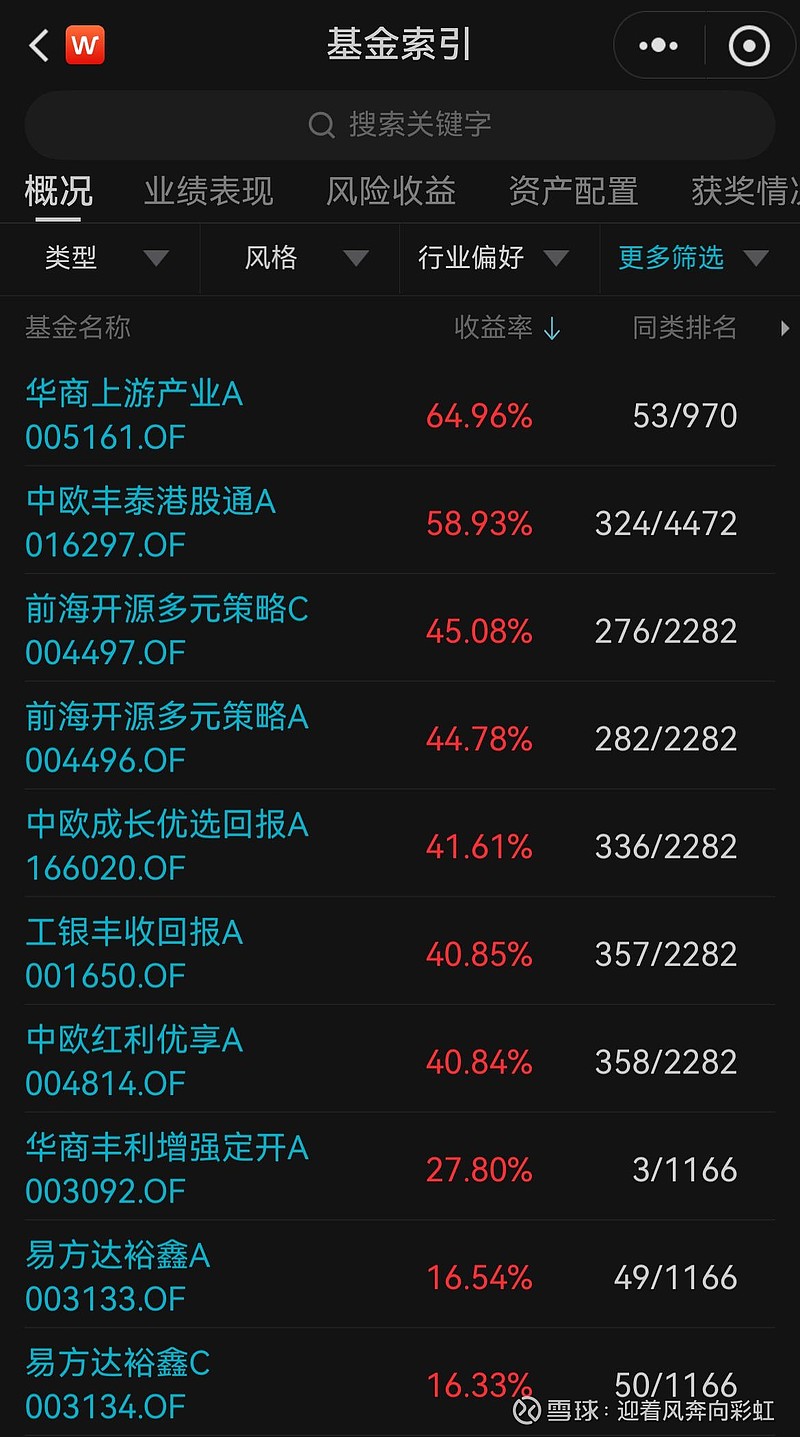Tap the back arrow to return
This screenshot has width=800, height=1437.
[x=36, y=45]
